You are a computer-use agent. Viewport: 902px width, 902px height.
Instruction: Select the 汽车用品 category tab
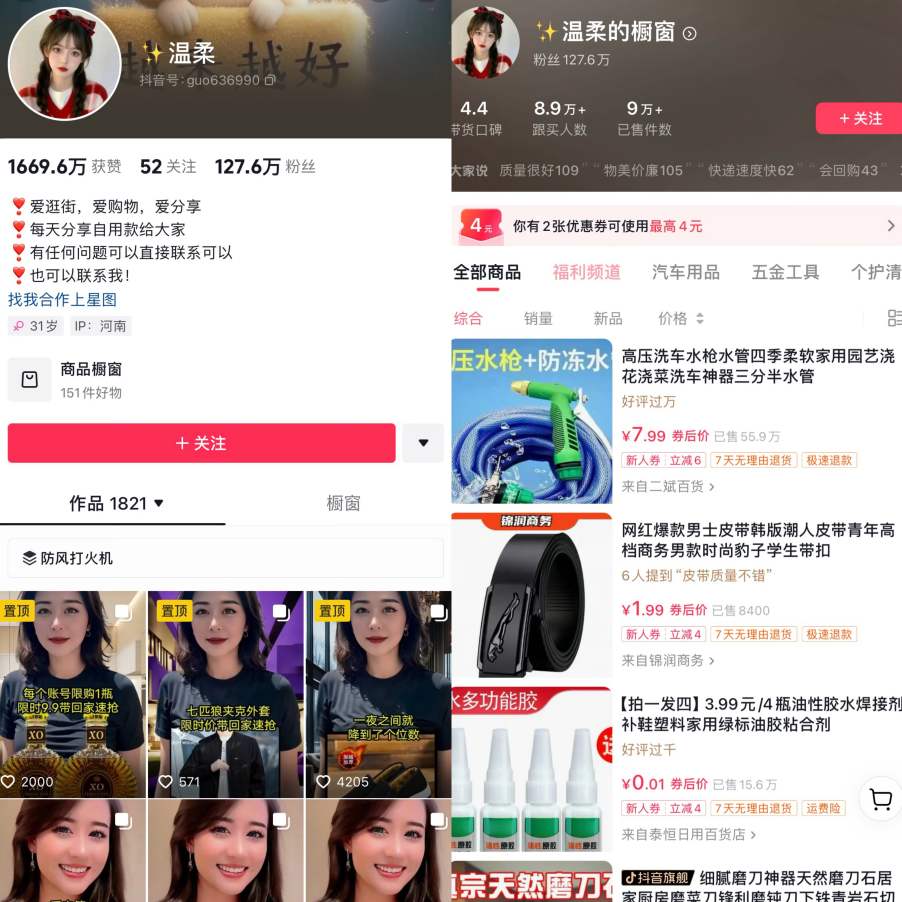click(685, 272)
